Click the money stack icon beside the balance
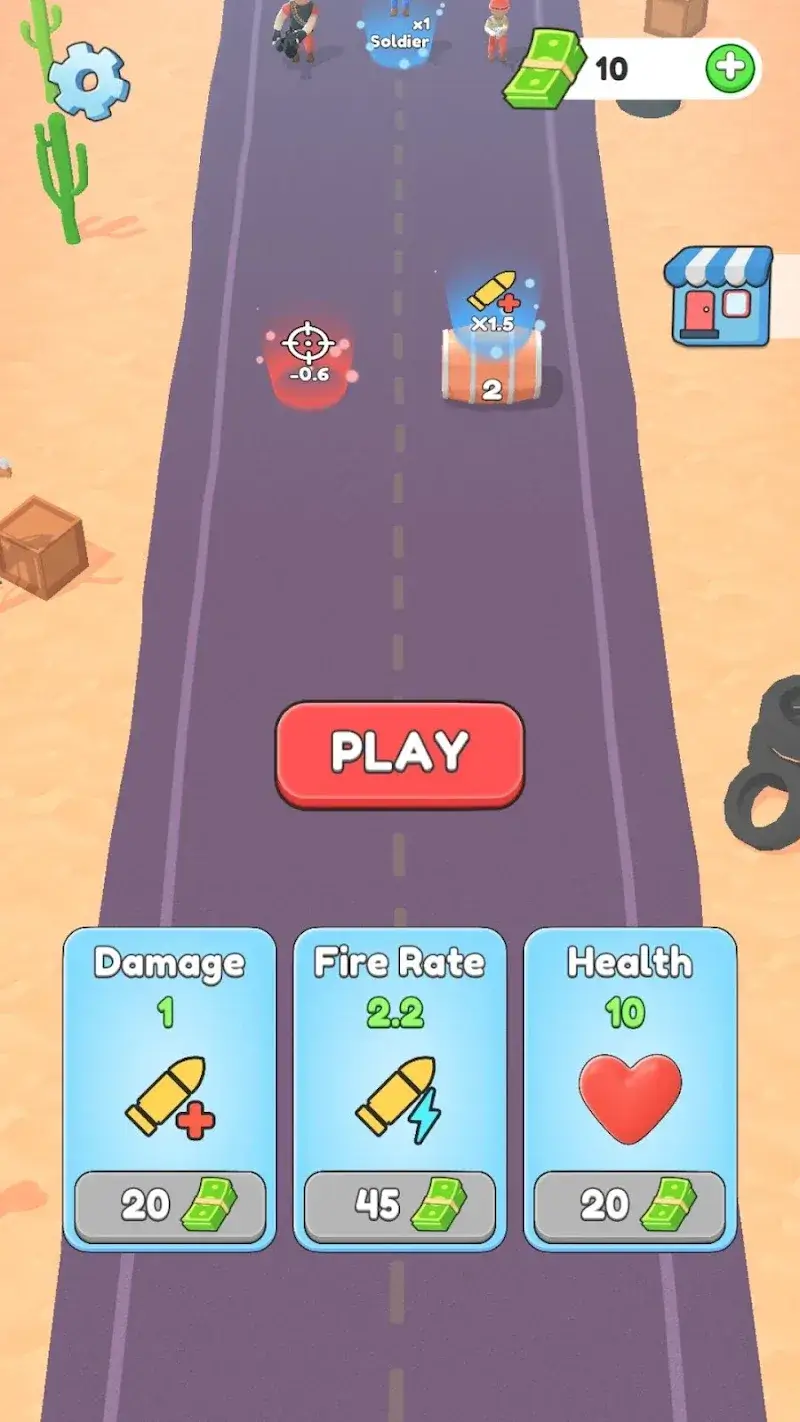Image resolution: width=800 pixels, height=1422 pixels. point(543,70)
